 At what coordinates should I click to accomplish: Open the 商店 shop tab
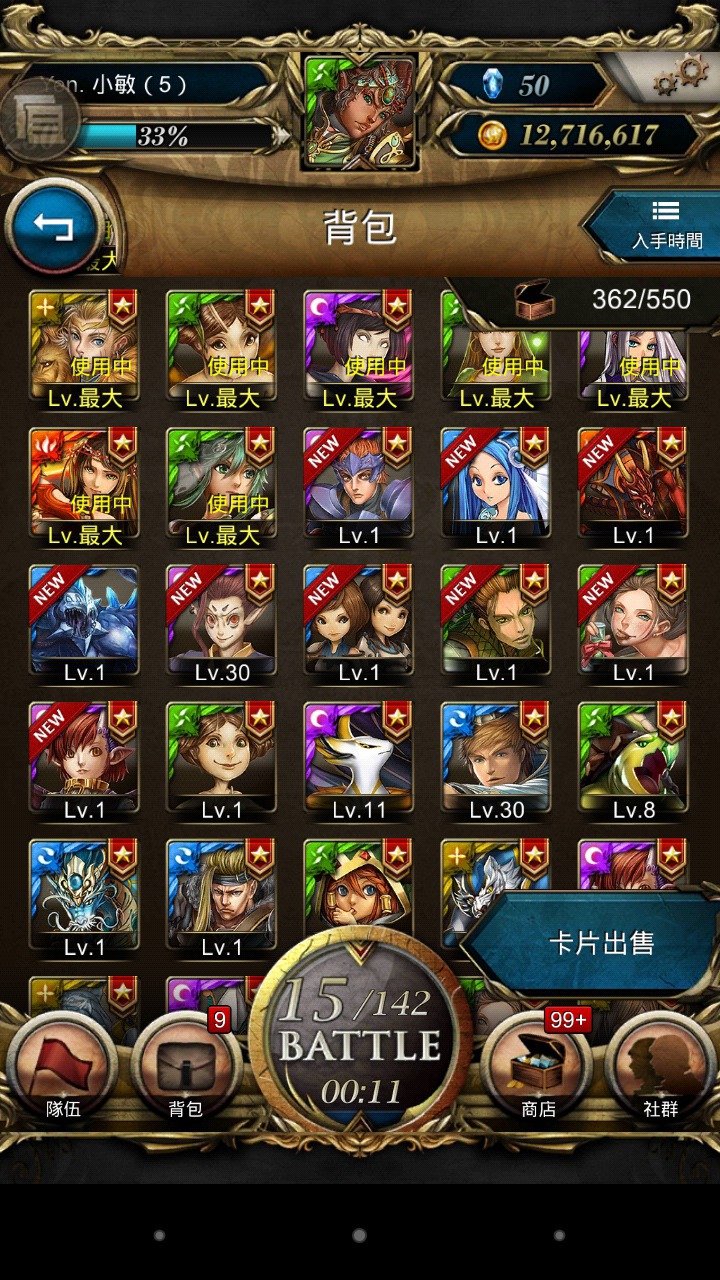click(x=538, y=1070)
